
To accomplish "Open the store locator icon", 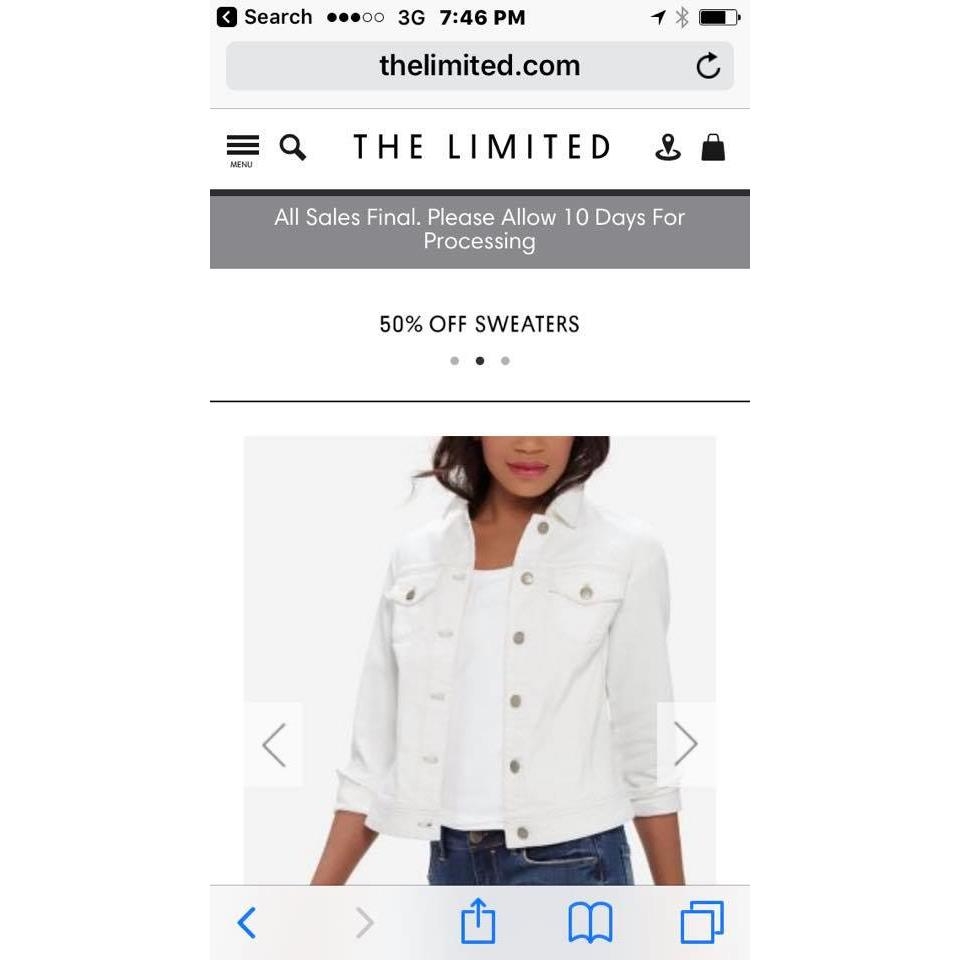I will [x=667, y=148].
